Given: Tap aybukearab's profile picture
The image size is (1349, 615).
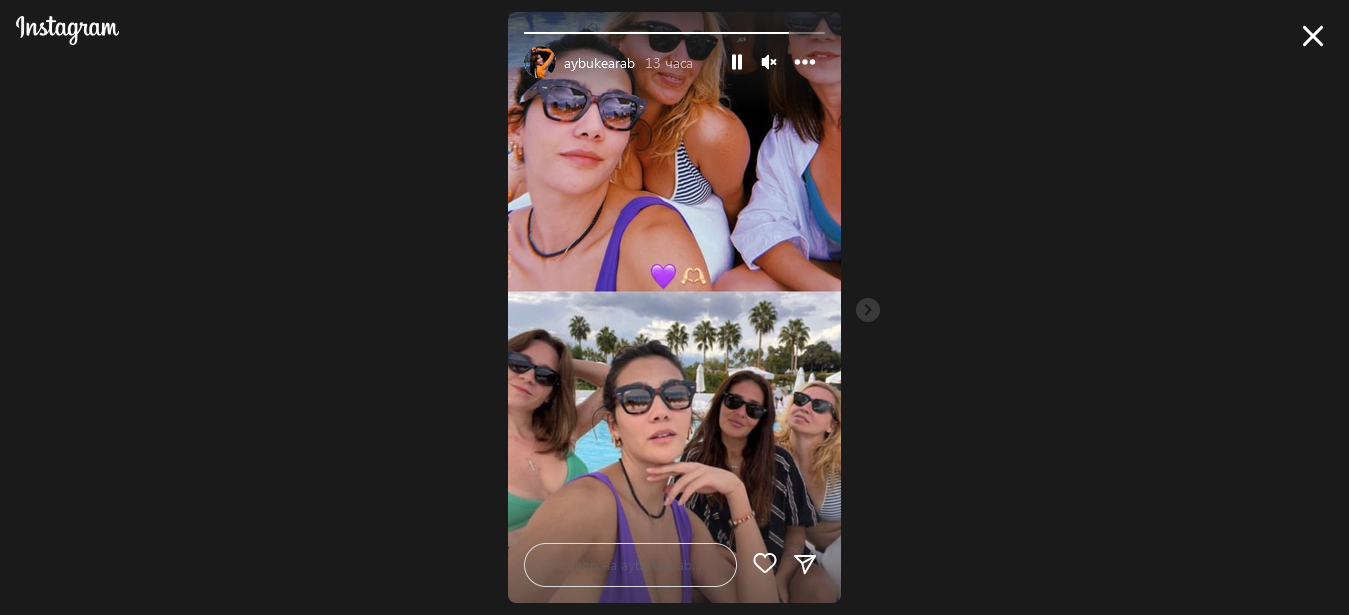Looking at the screenshot, I should point(540,63).
